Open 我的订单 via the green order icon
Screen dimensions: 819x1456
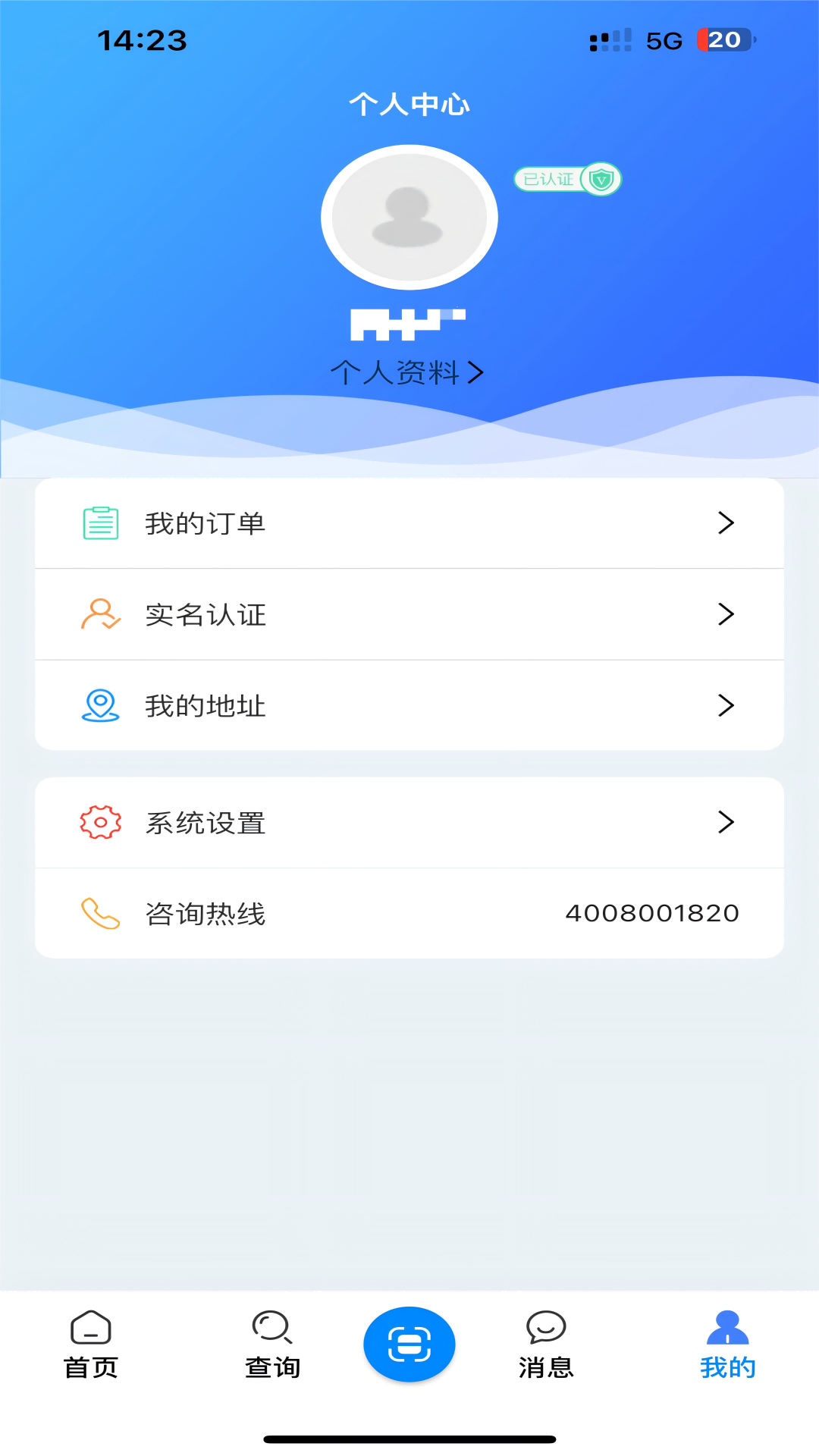point(98,522)
